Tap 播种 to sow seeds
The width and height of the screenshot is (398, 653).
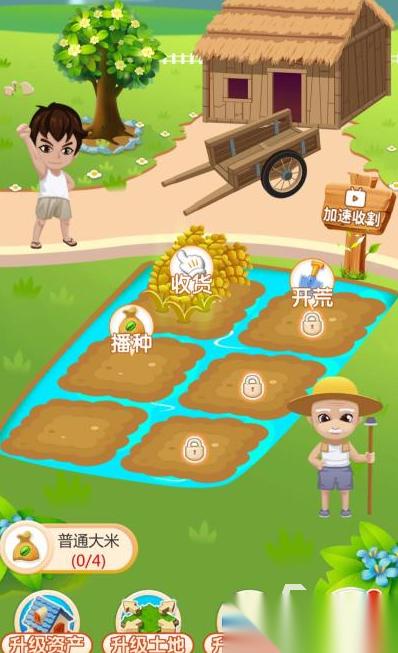(x=131, y=330)
